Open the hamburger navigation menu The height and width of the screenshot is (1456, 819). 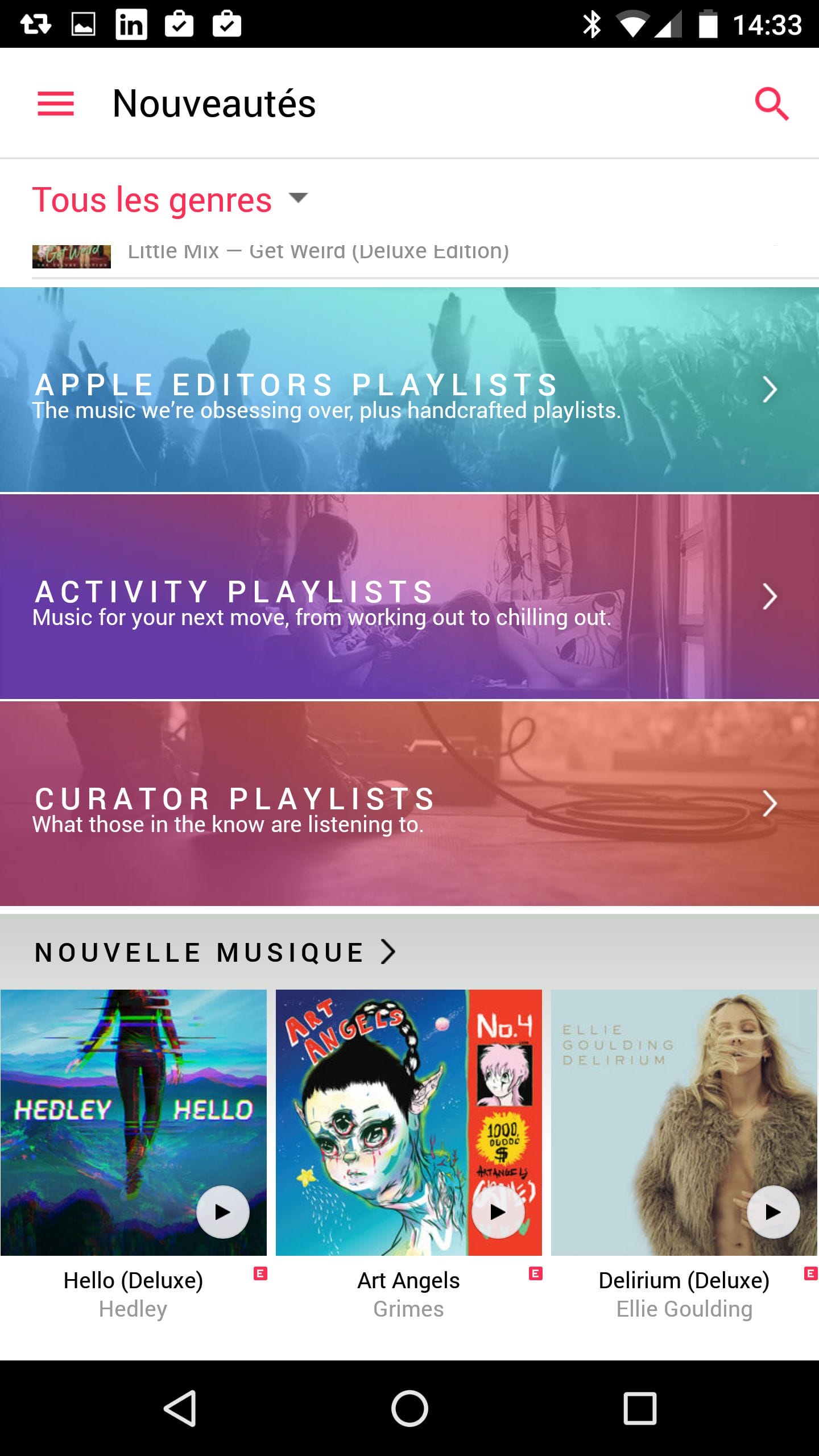coord(55,104)
